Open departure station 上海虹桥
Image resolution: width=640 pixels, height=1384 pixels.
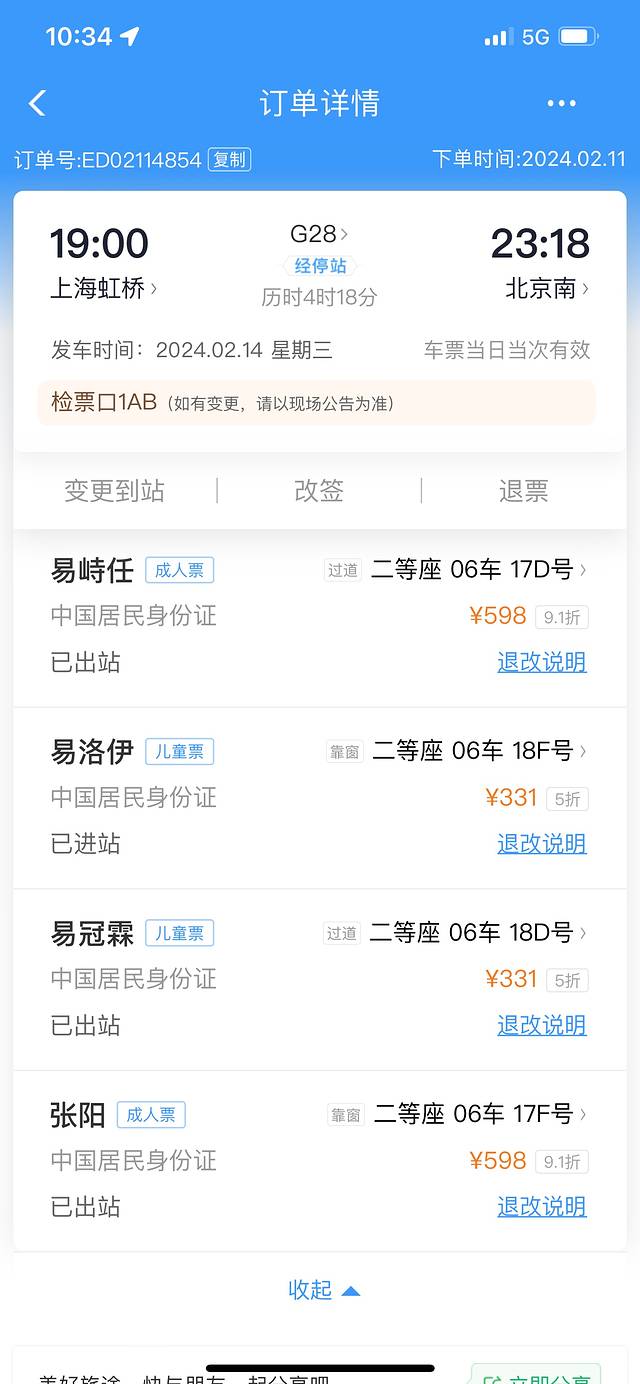103,289
